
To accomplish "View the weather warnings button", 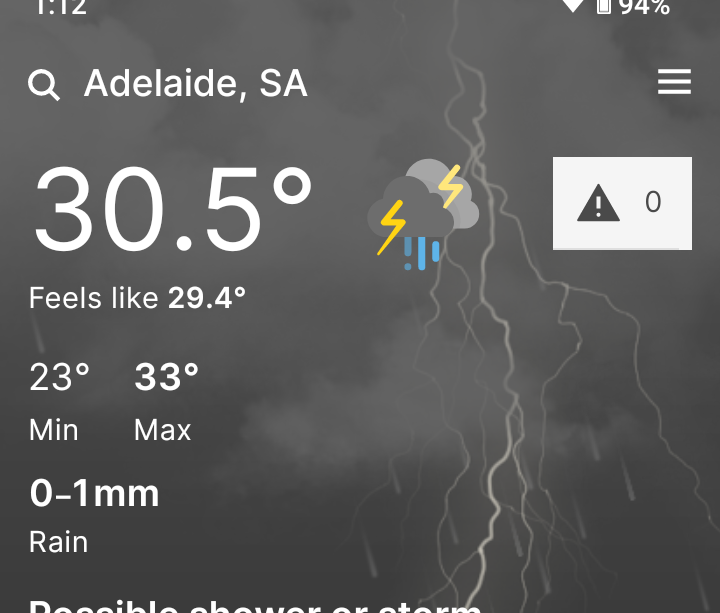I will [x=621, y=203].
